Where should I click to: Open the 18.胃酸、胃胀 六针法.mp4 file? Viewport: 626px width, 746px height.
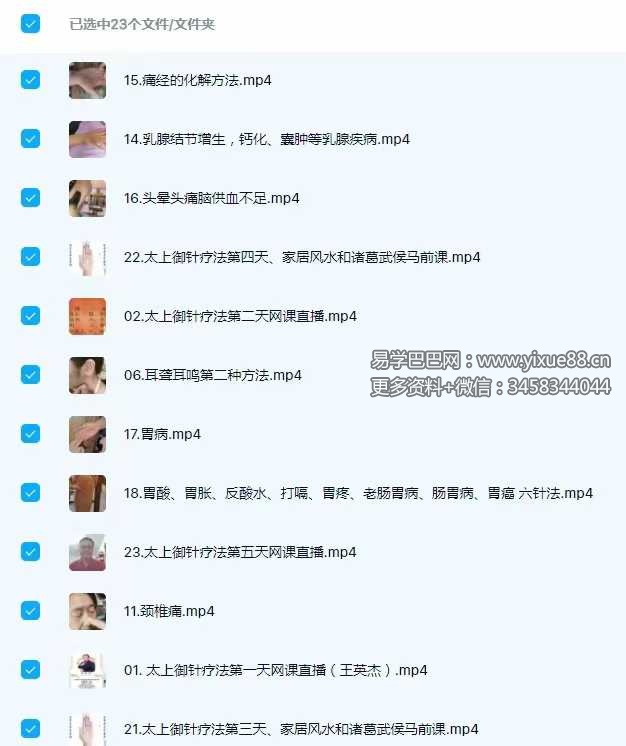point(358,493)
